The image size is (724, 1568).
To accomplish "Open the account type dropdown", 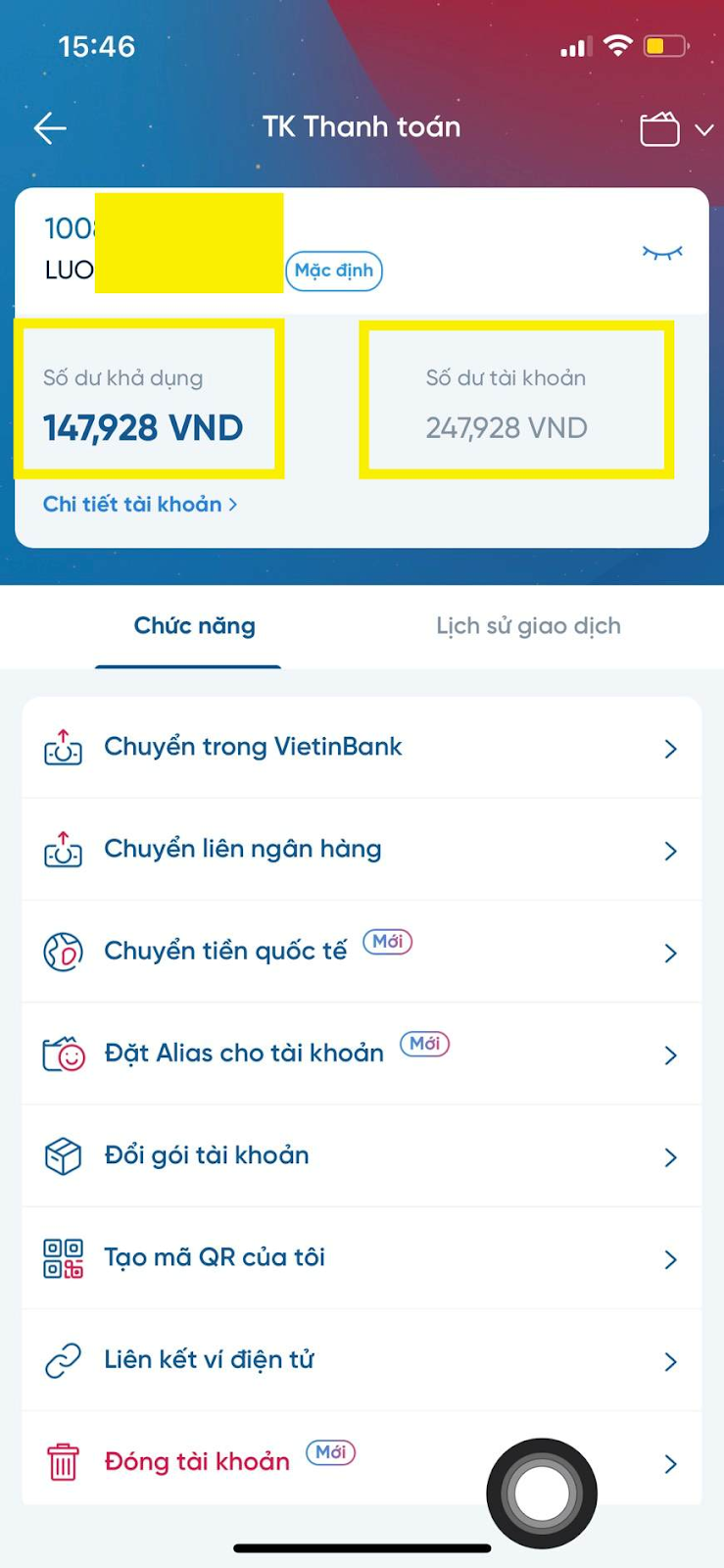I will coord(676,129).
